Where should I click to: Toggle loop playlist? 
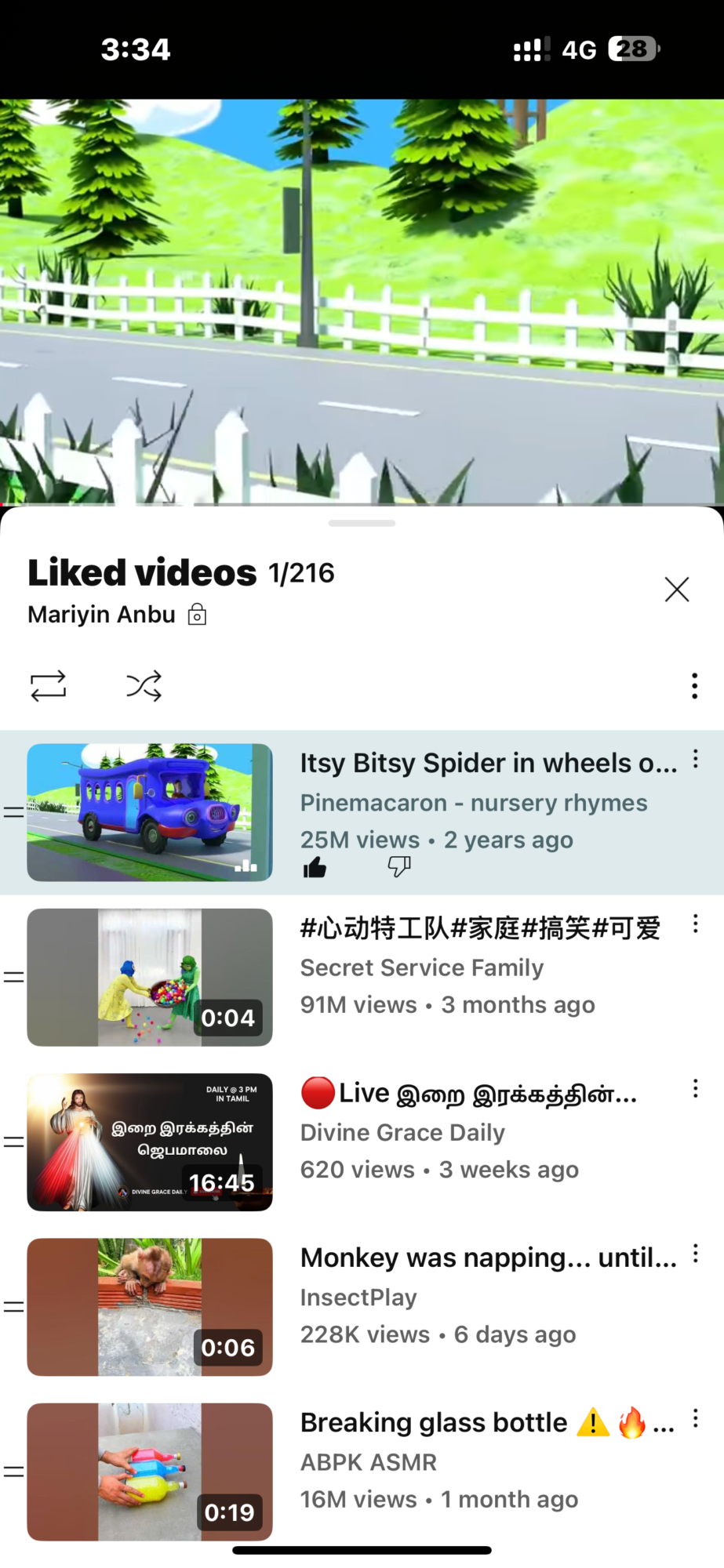coord(48,686)
